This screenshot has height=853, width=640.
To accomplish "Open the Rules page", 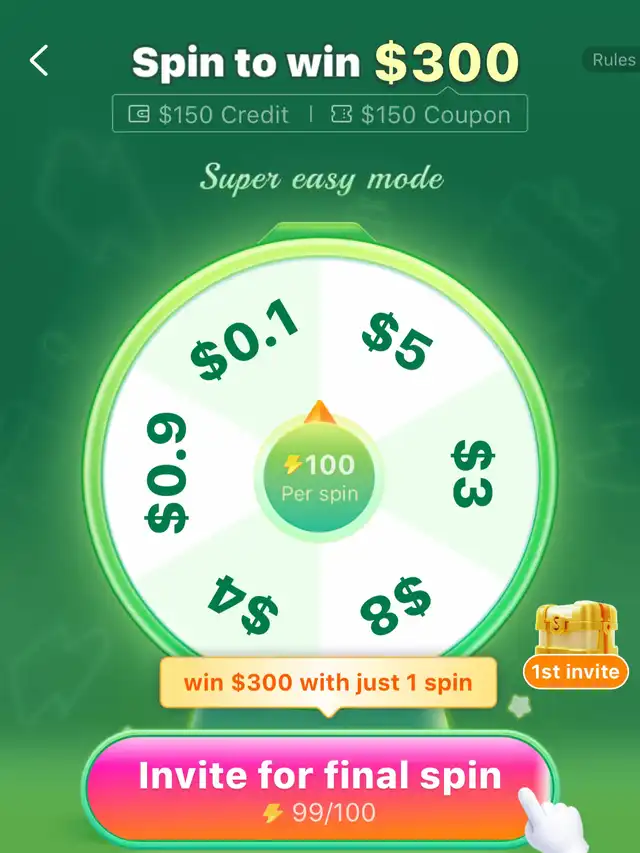I will [612, 60].
